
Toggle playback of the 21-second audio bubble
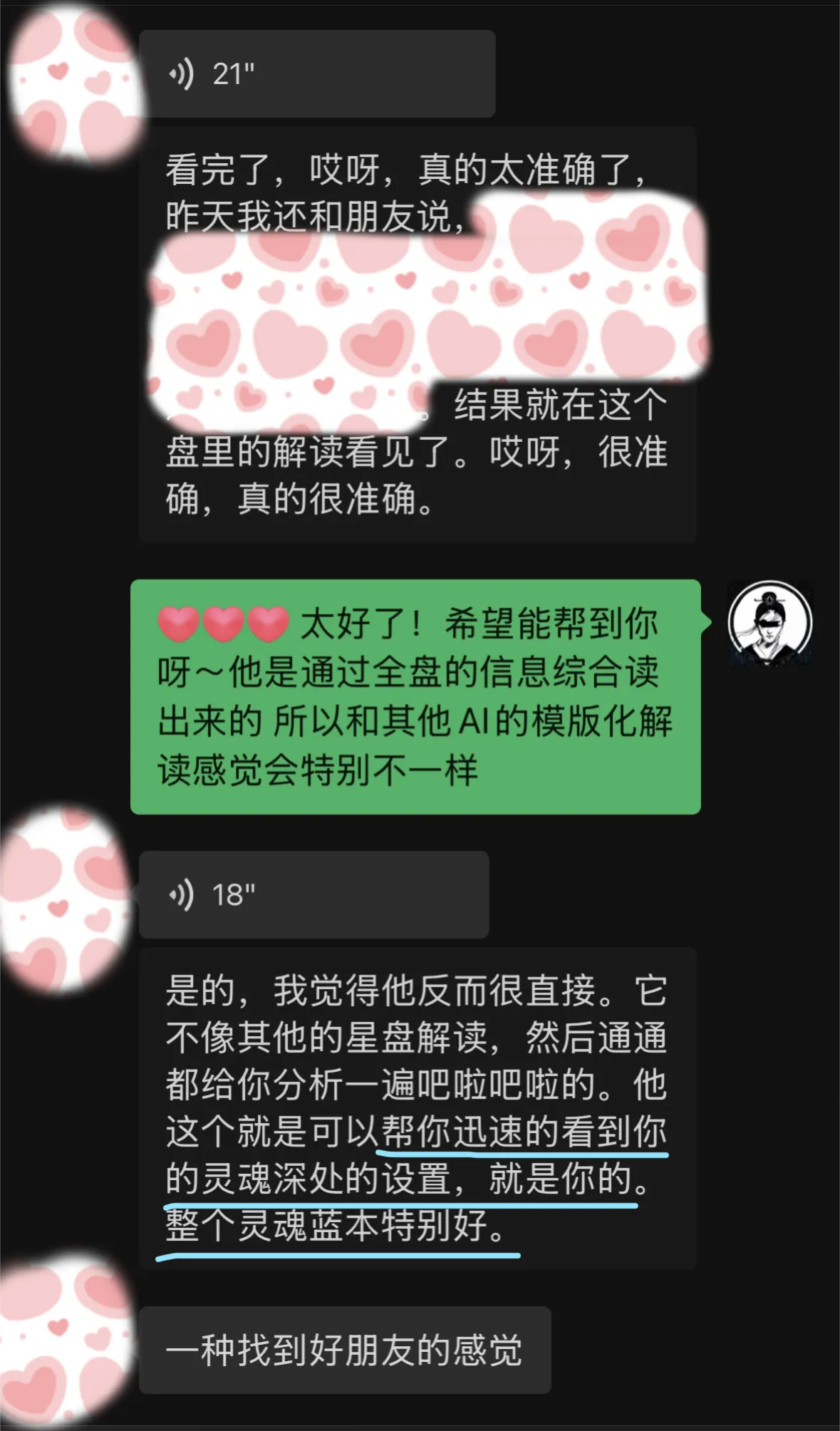pyautogui.click(x=321, y=73)
